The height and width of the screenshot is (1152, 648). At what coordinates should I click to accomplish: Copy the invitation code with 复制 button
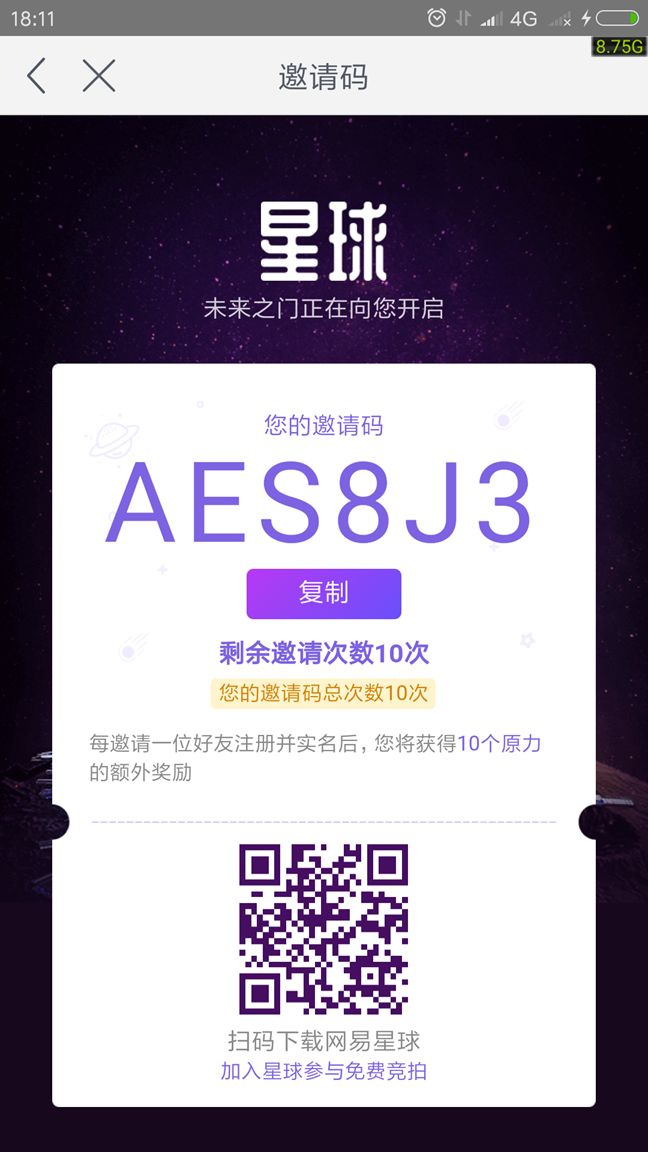point(323,593)
